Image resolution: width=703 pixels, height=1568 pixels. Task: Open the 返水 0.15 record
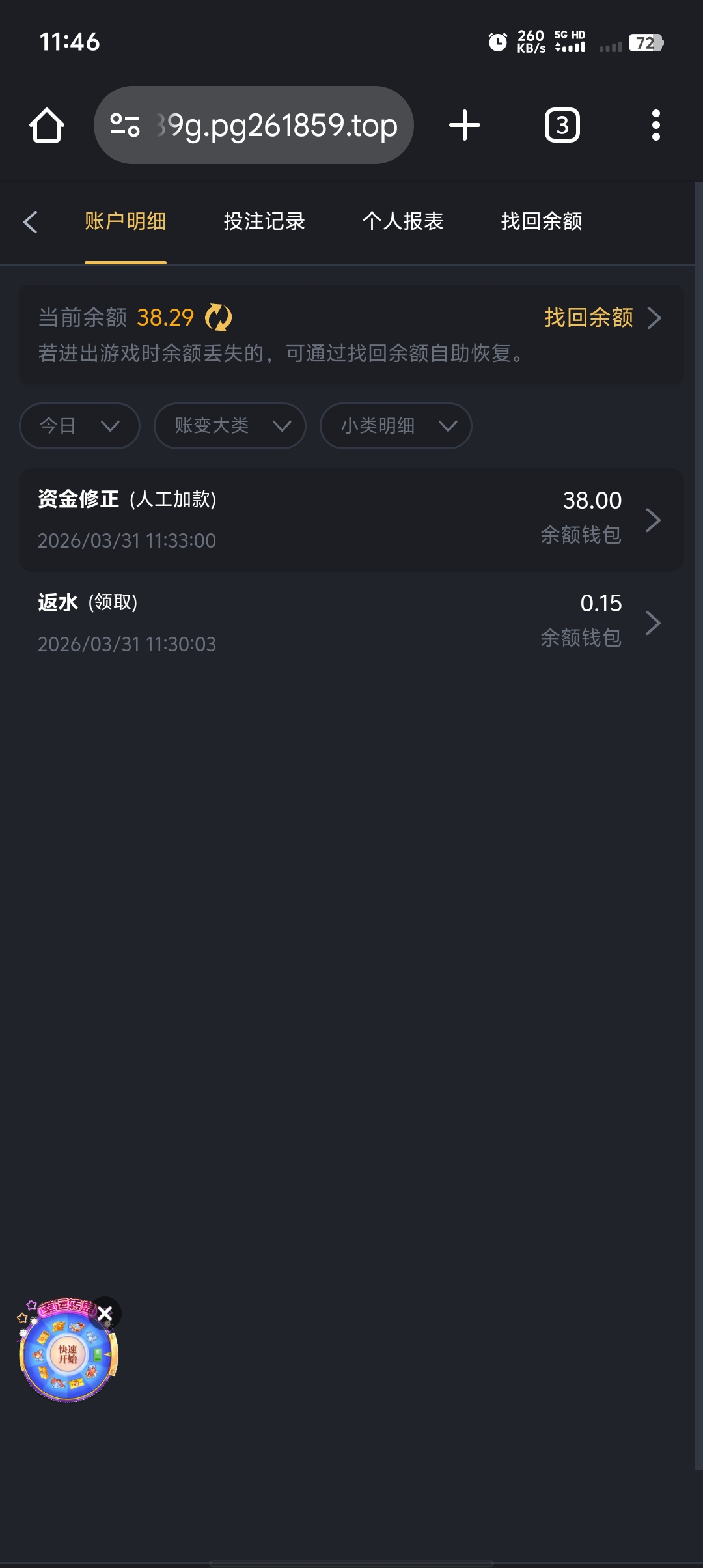click(x=351, y=623)
